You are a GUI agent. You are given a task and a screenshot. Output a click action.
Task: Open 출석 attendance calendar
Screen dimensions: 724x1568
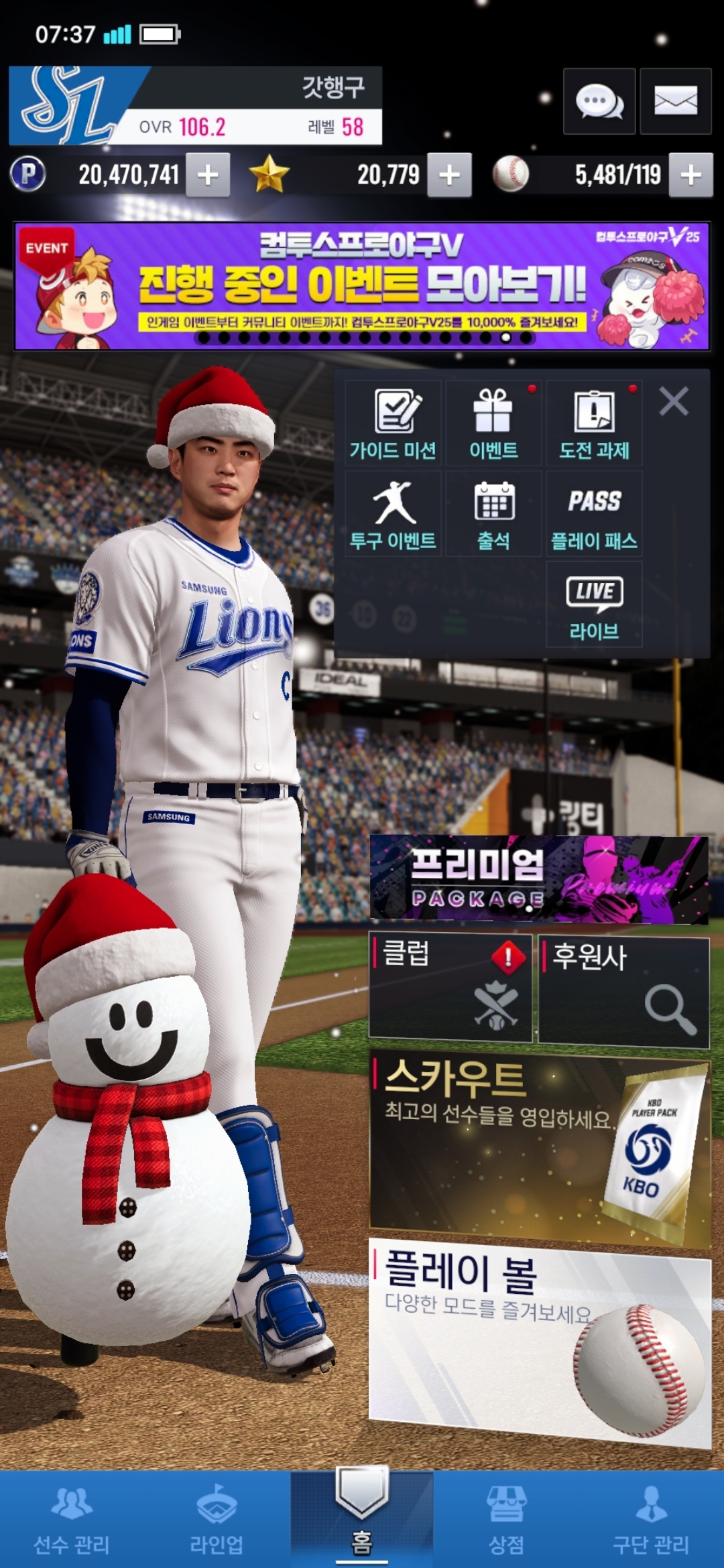(x=494, y=514)
